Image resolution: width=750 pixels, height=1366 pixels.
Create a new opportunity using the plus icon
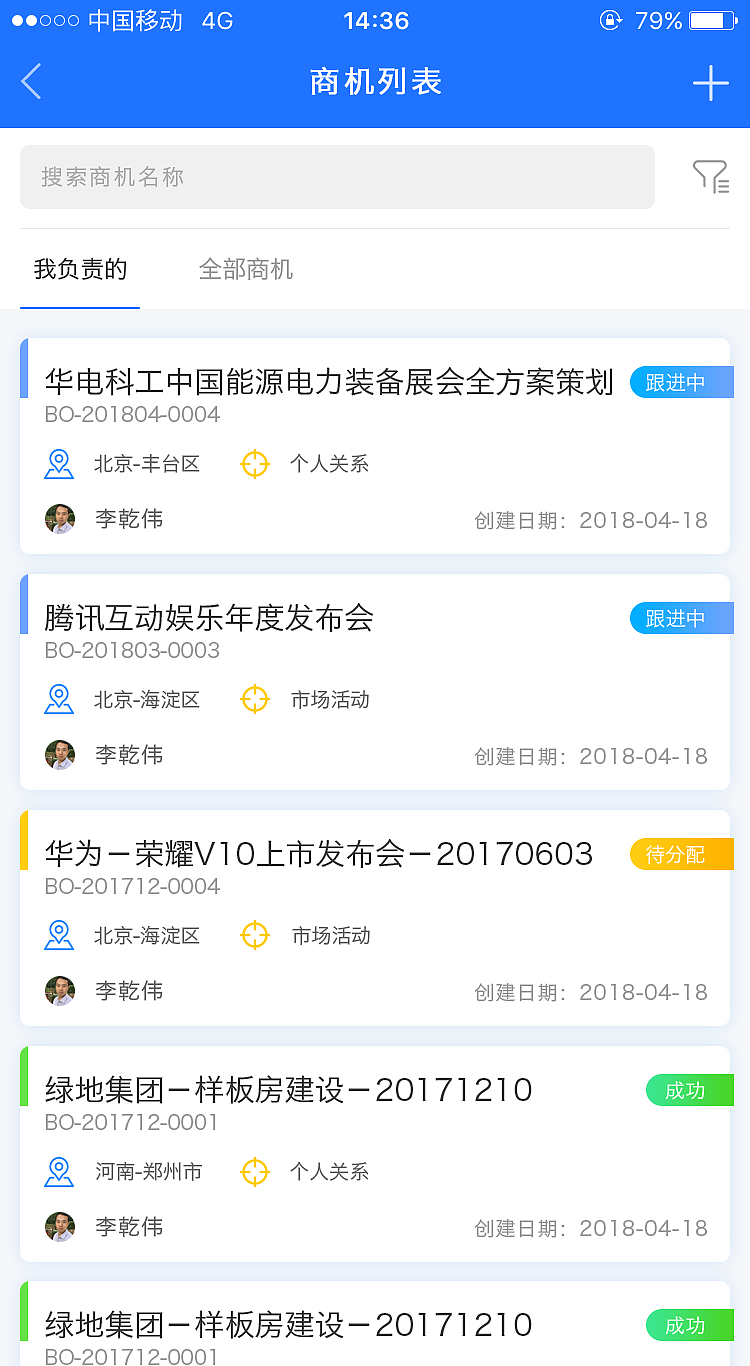pyautogui.click(x=710, y=83)
